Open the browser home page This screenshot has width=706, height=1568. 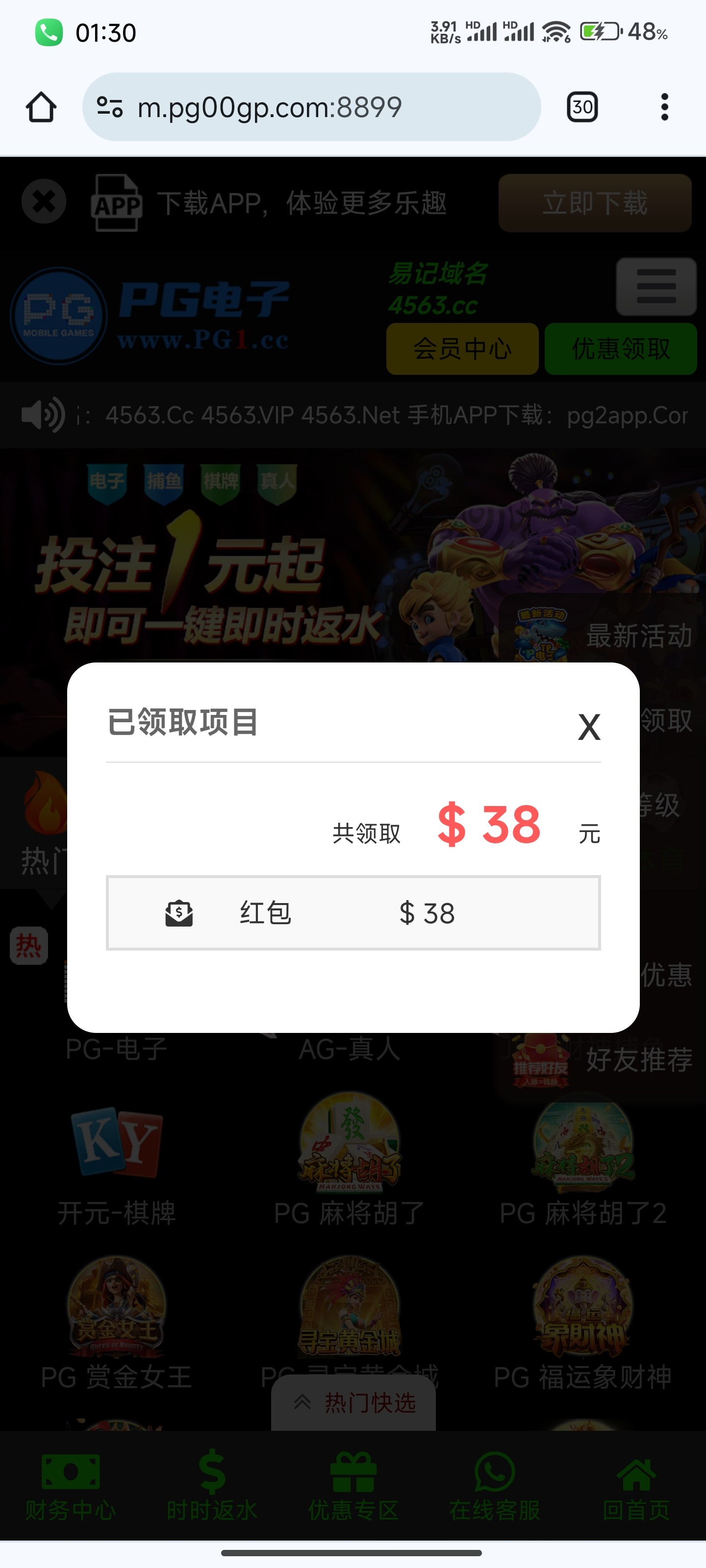tap(41, 107)
